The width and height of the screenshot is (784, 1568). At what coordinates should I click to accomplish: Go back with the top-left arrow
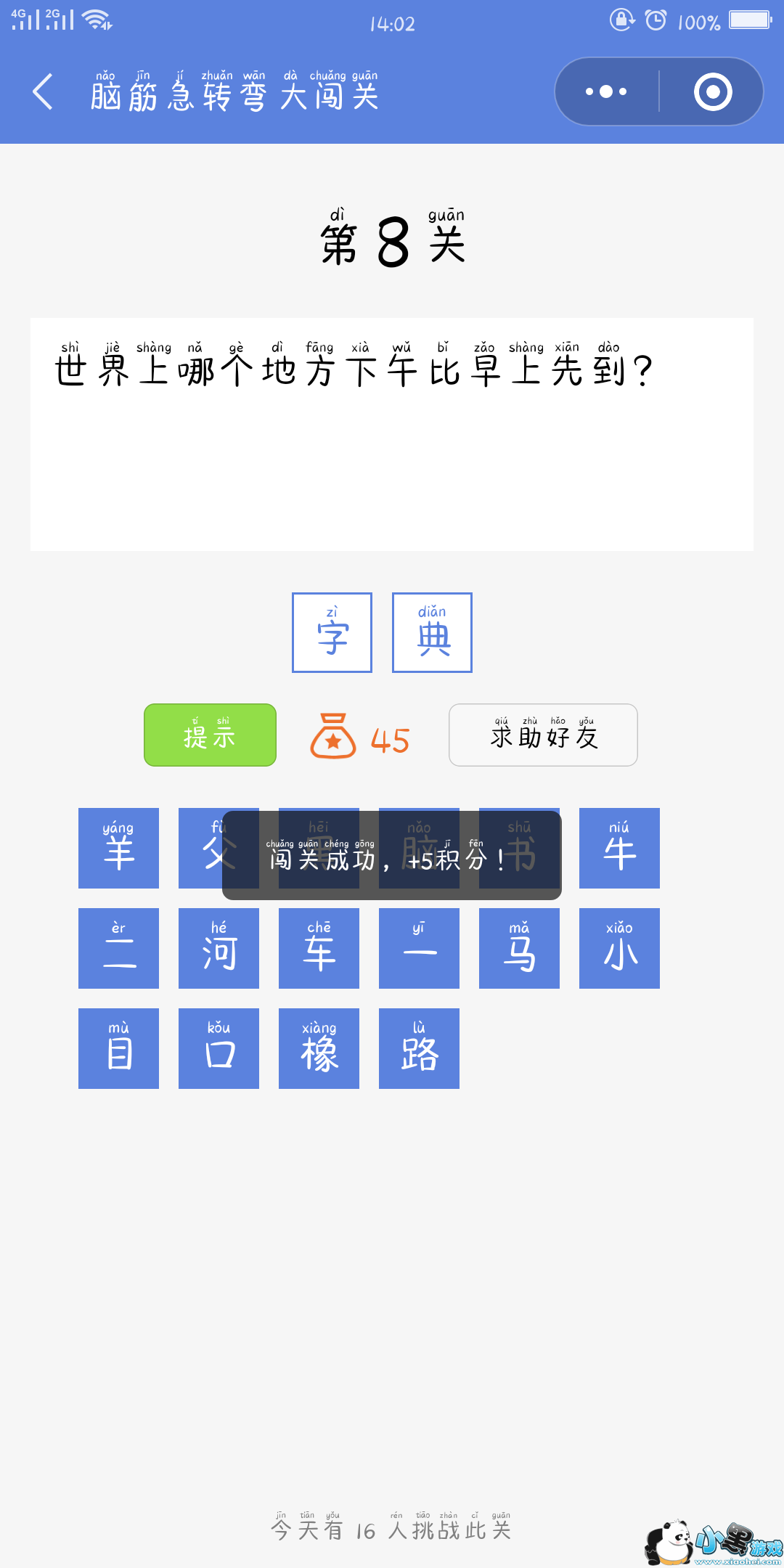[x=44, y=92]
